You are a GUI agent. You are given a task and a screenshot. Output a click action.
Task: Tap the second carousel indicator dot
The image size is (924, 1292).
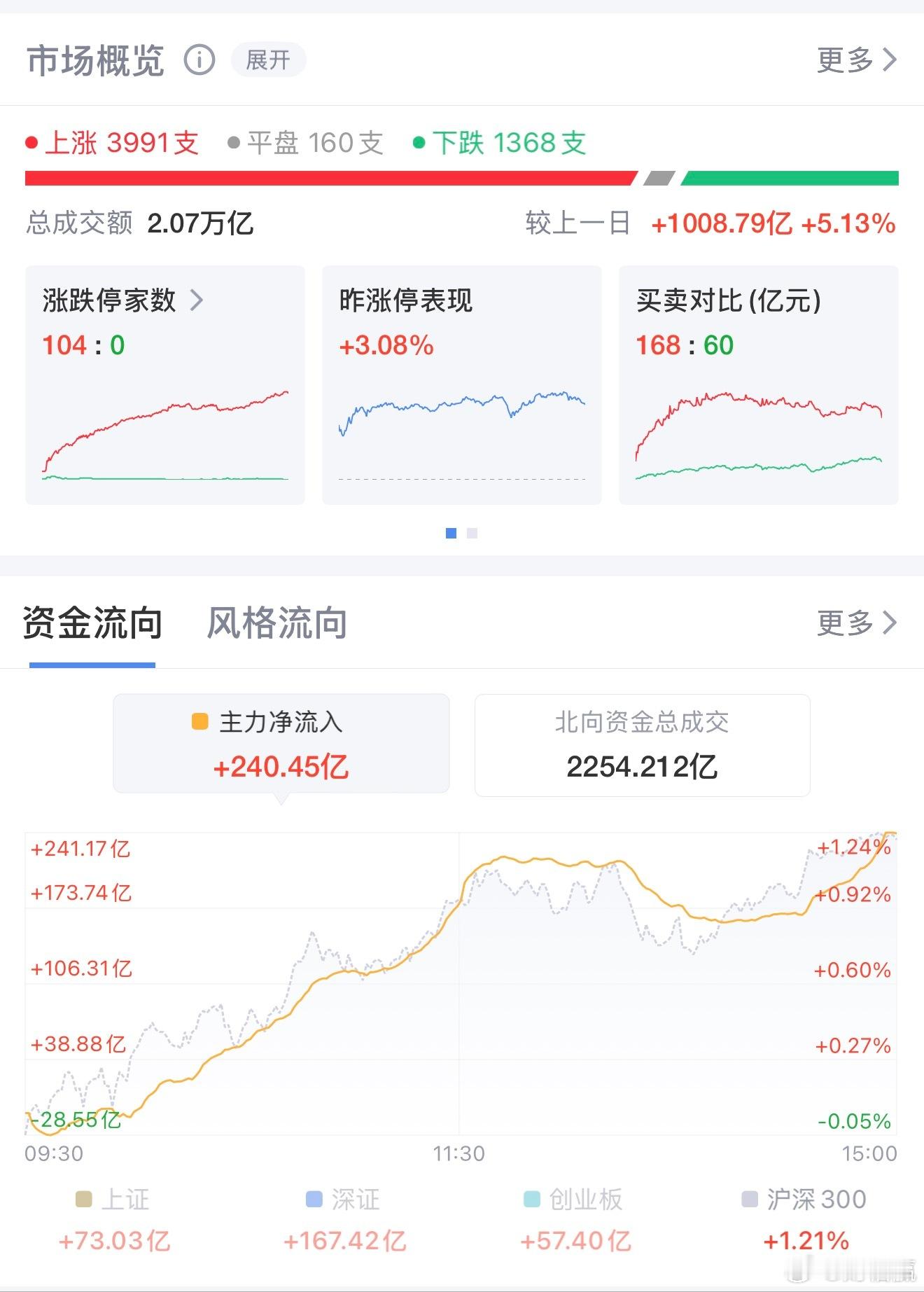[473, 533]
